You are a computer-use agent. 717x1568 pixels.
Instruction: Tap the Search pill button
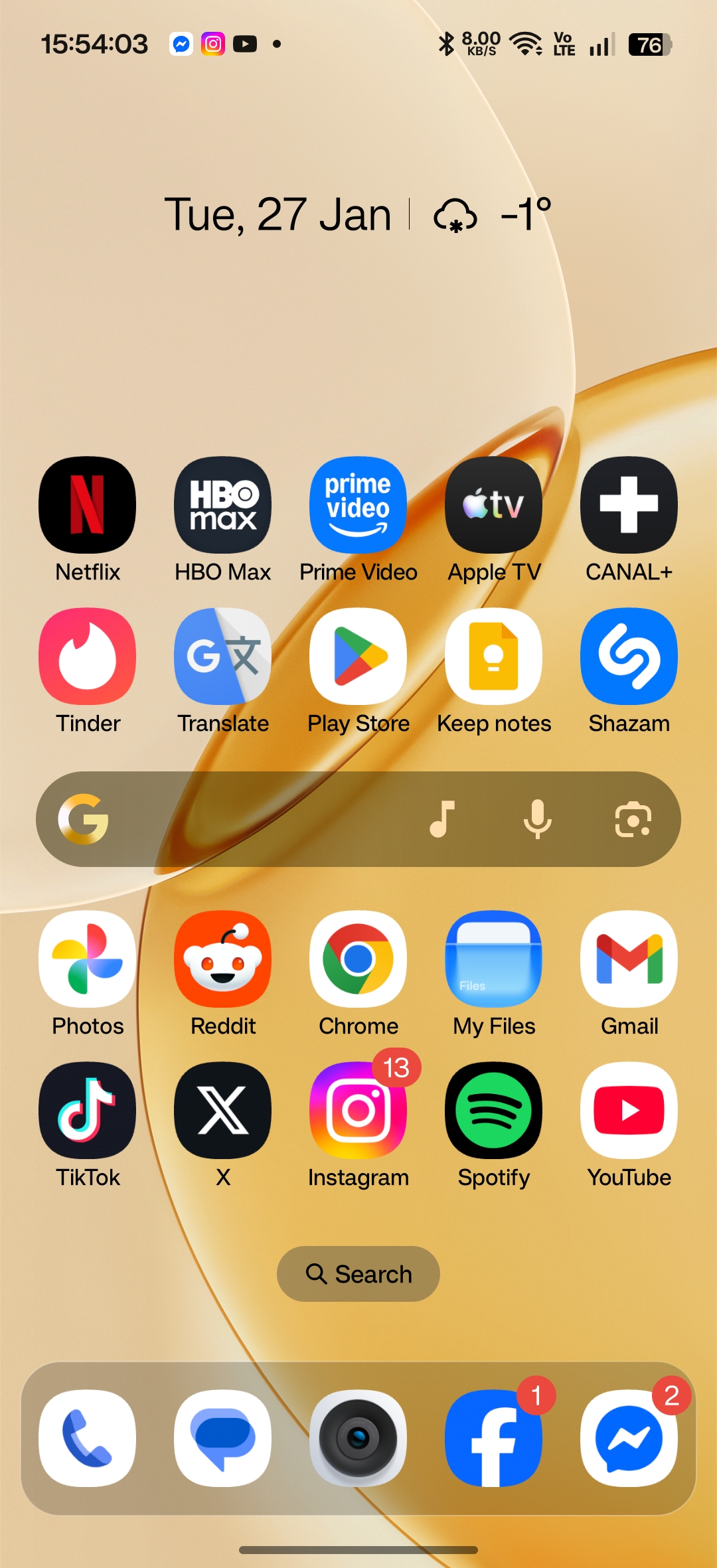tap(358, 1274)
